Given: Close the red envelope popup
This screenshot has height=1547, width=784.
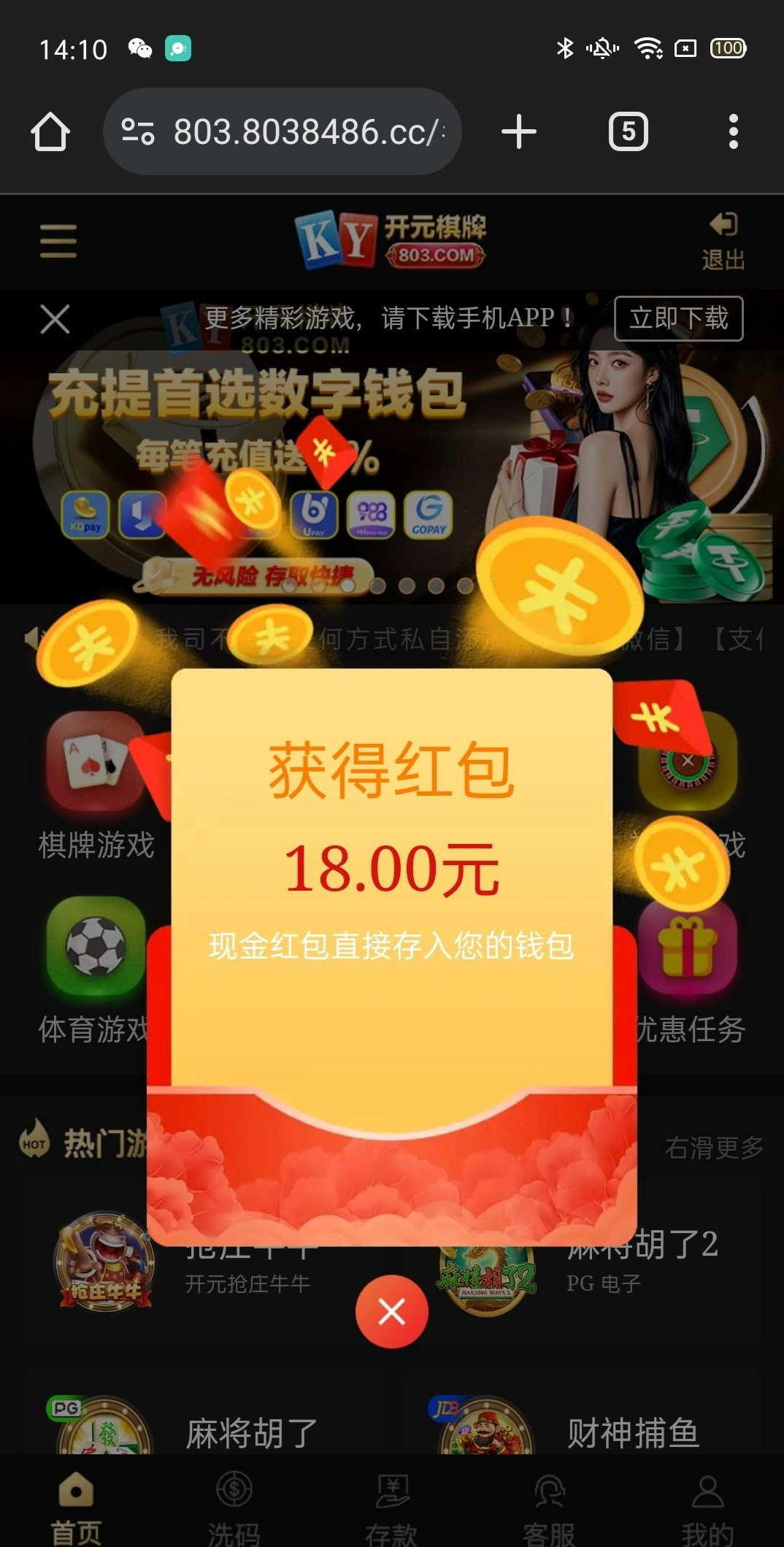Looking at the screenshot, I should click(391, 1312).
